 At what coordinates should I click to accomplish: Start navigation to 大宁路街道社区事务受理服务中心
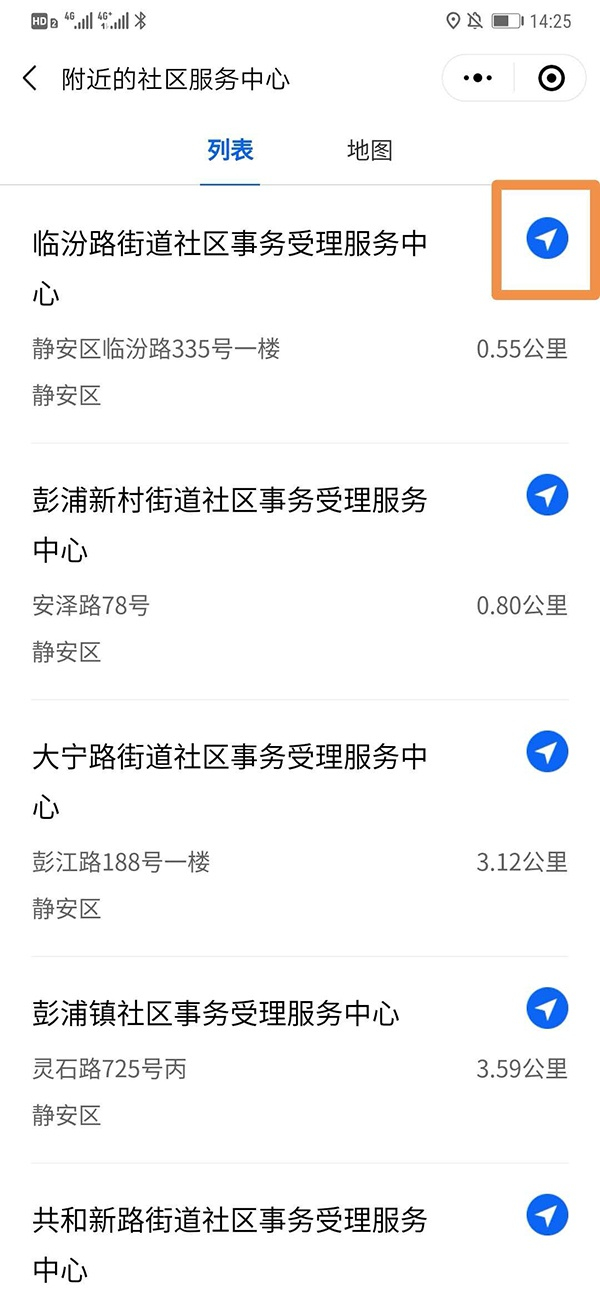[x=547, y=752]
